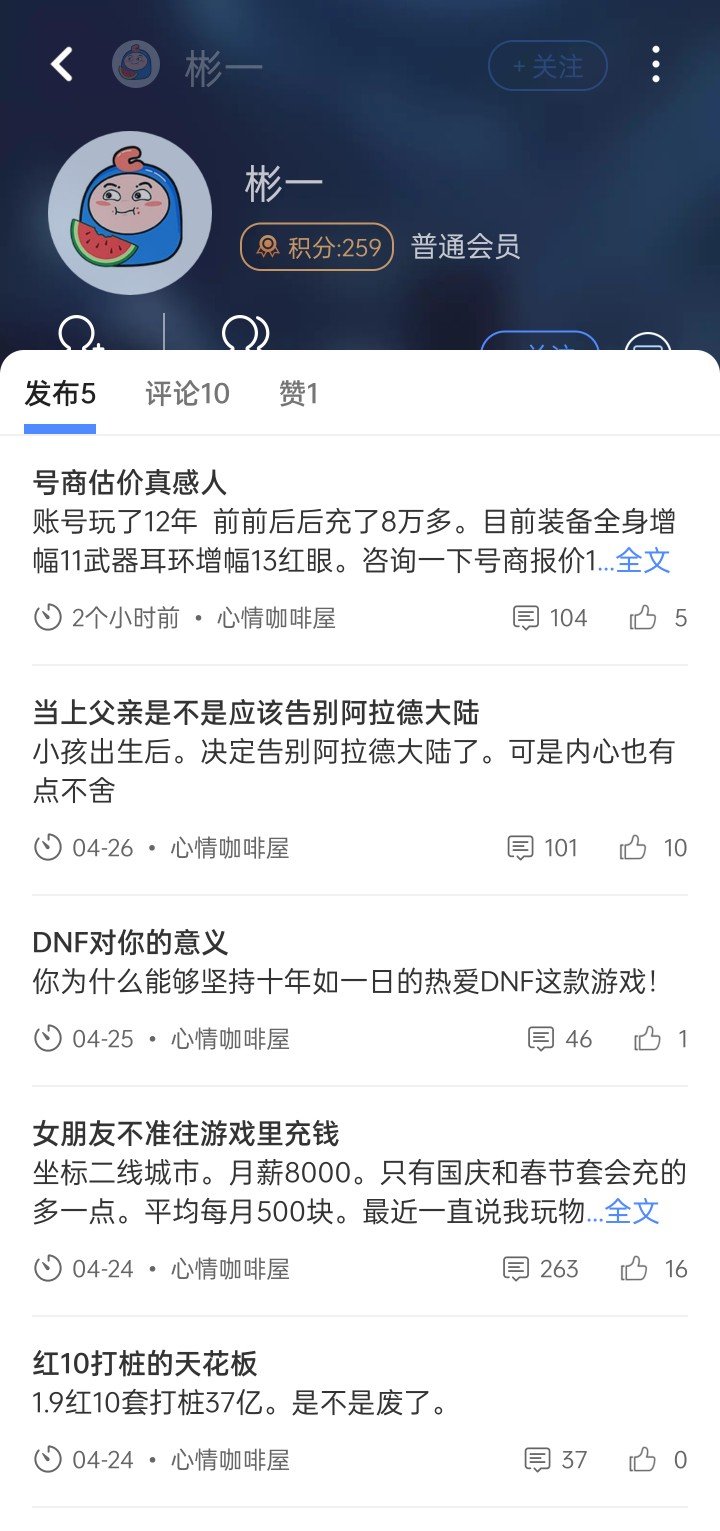Image resolution: width=720 pixels, height=1531 pixels.
Task: Switch to the 评论10 tab
Action: point(187,394)
